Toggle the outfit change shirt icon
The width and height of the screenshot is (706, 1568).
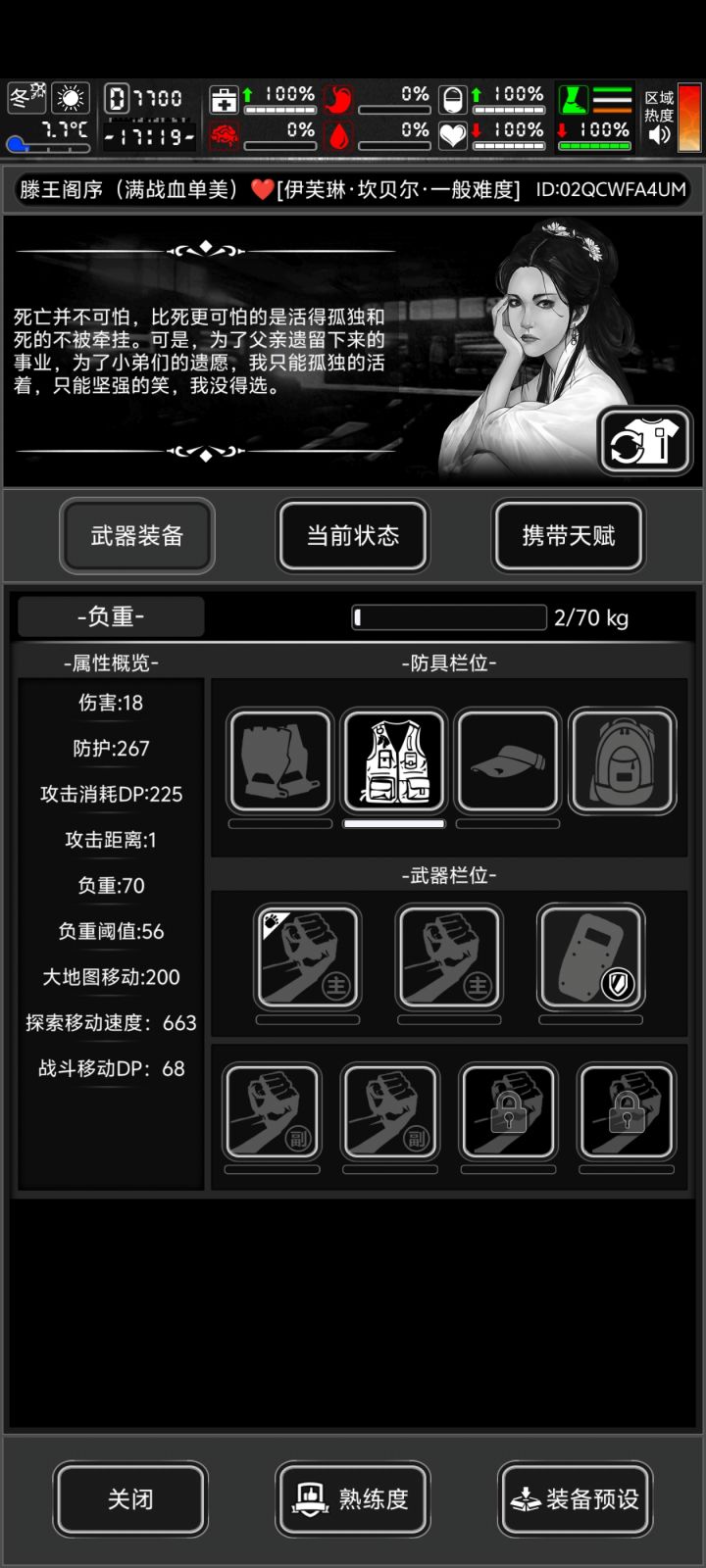(x=644, y=440)
